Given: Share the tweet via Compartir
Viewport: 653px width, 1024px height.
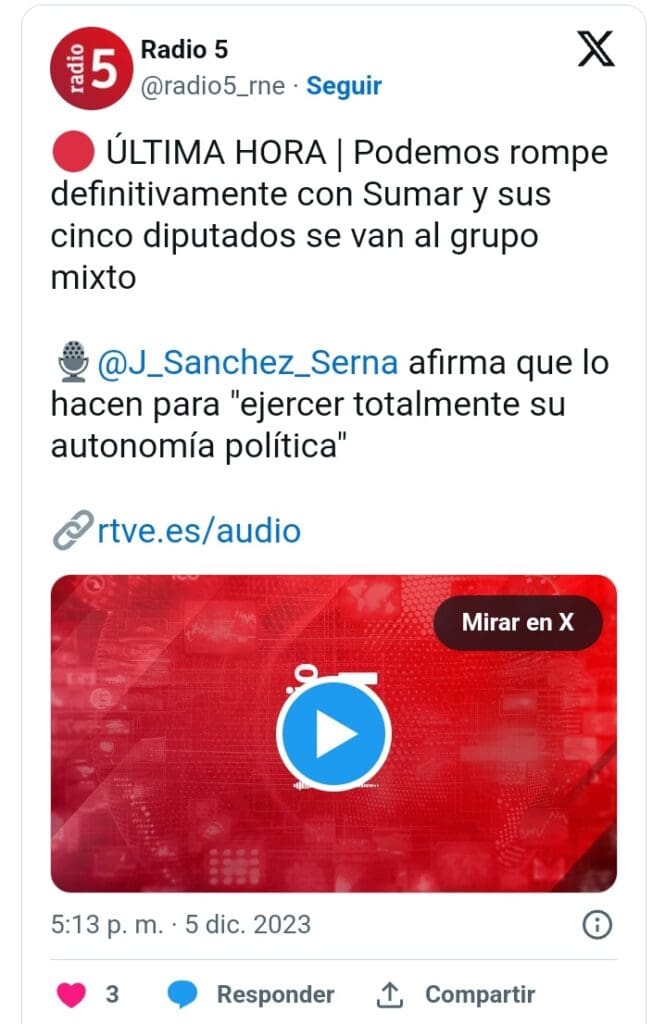Looking at the screenshot, I should click(456, 995).
